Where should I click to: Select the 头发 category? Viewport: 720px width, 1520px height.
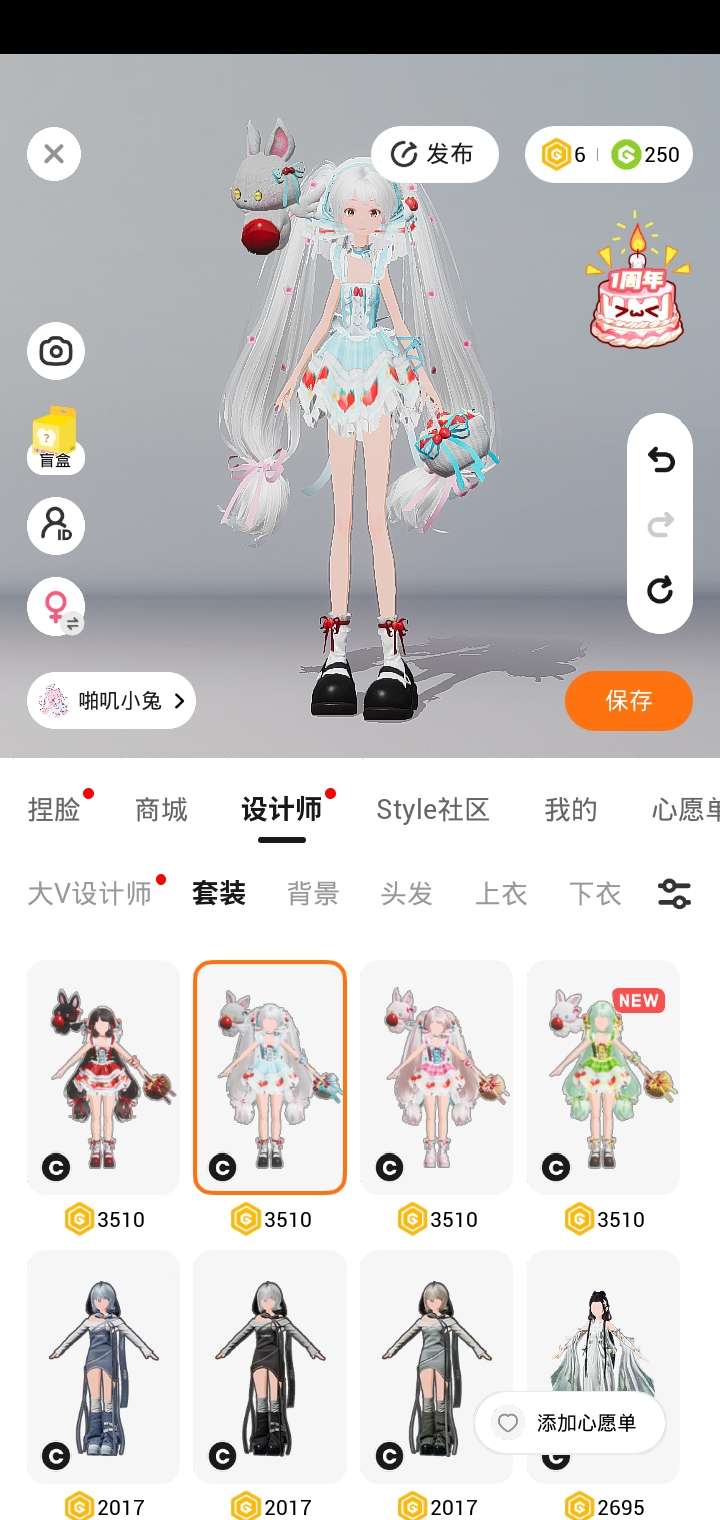click(x=407, y=893)
